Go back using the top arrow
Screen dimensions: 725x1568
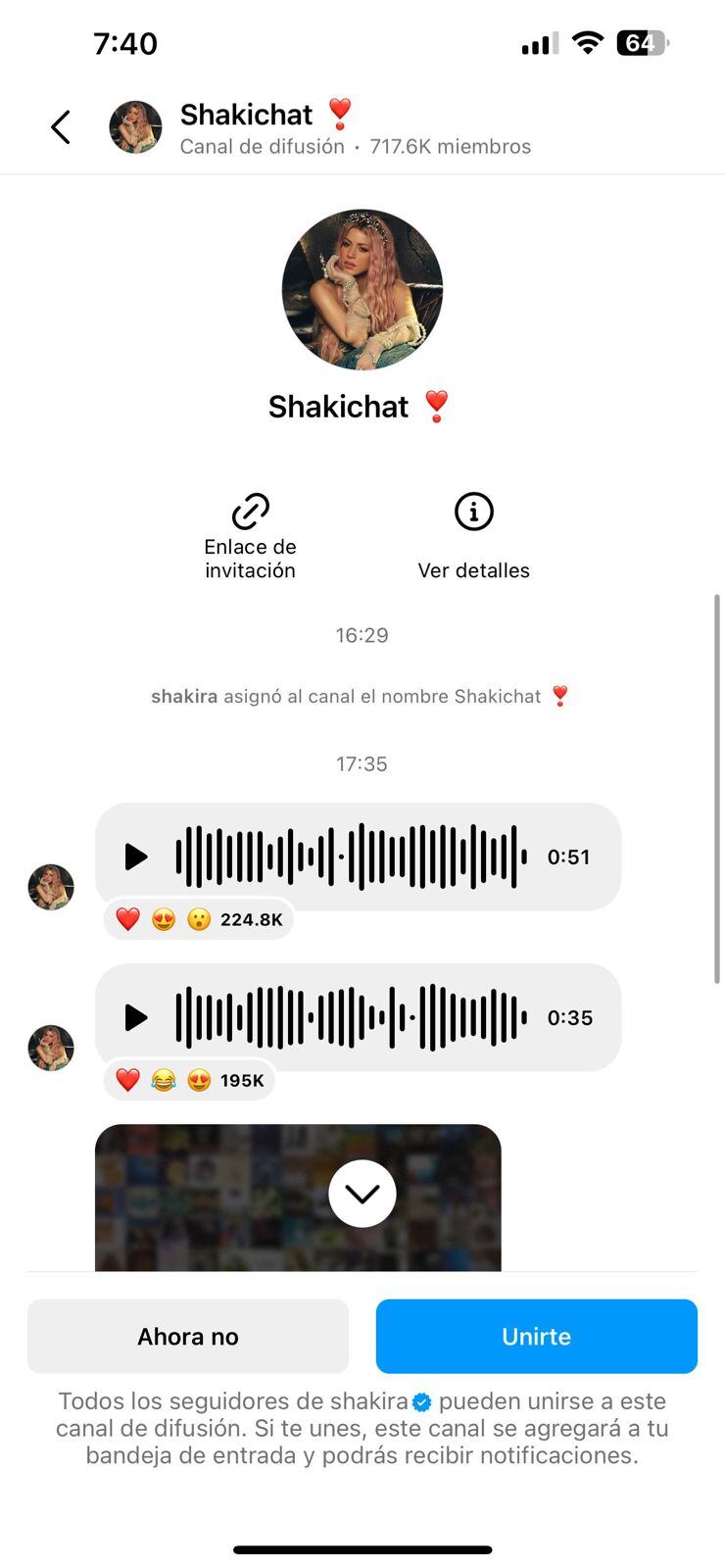pos(61,127)
